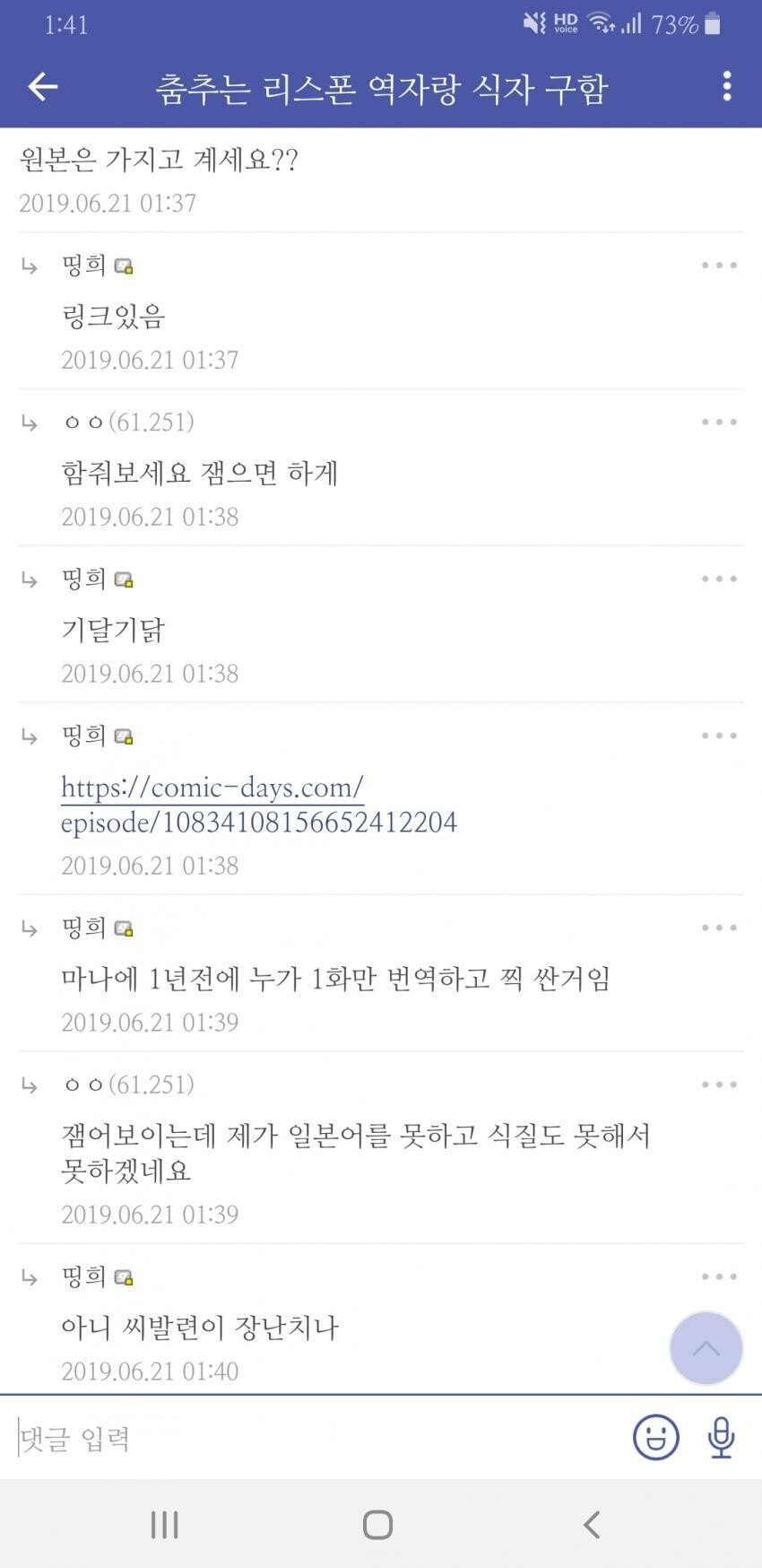Open the overflow menu in the header

726,87
